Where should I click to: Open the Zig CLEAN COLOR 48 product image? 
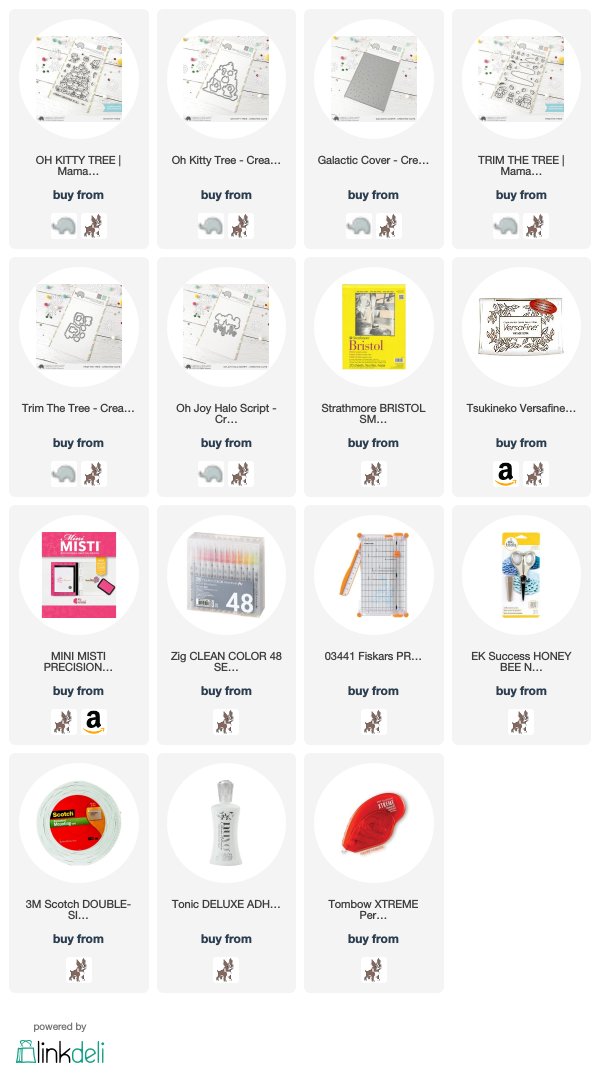point(226,574)
